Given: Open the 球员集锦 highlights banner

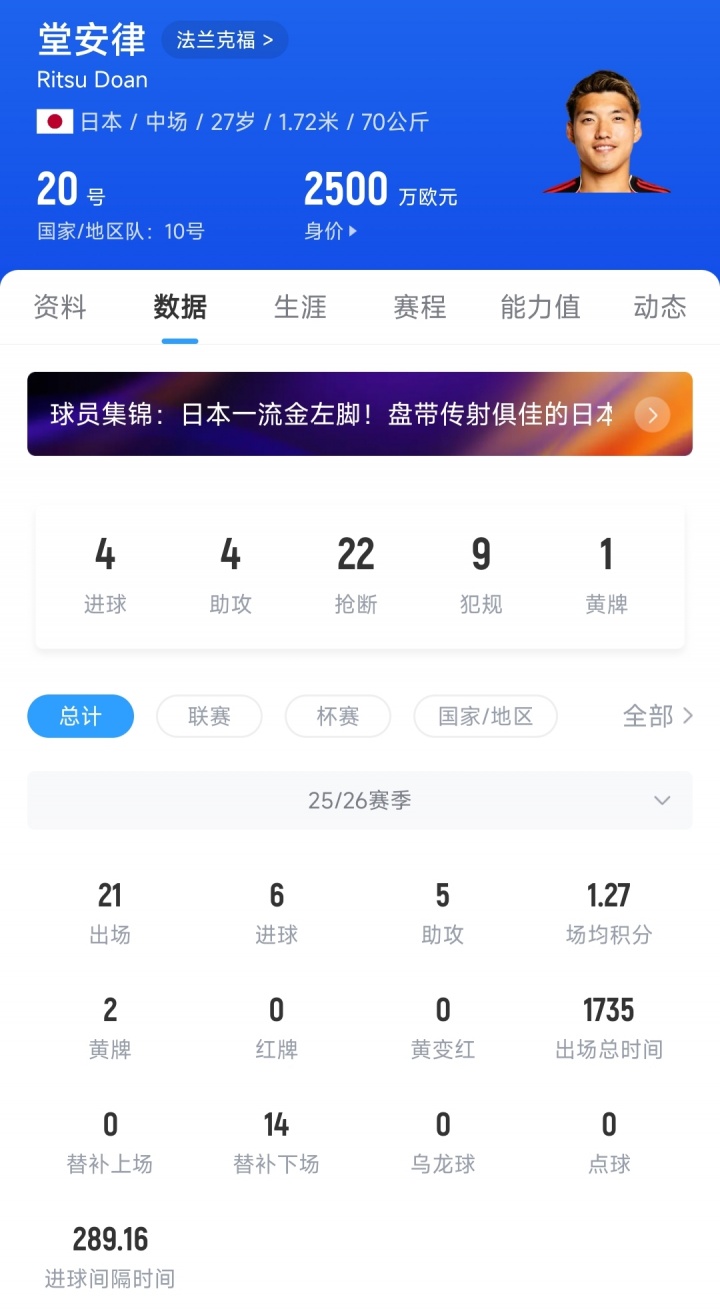Looking at the screenshot, I should coord(360,414).
